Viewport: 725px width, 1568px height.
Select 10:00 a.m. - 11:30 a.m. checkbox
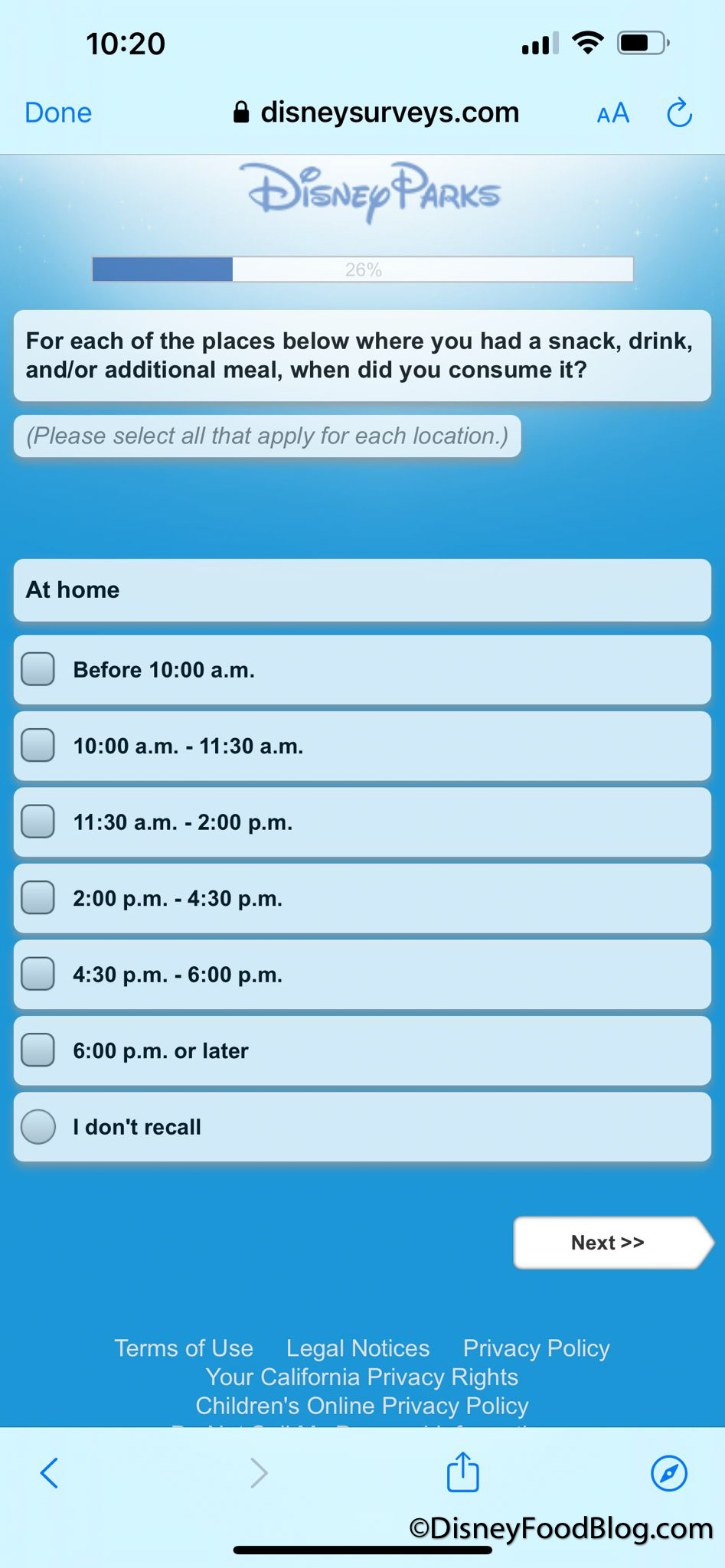(38, 746)
